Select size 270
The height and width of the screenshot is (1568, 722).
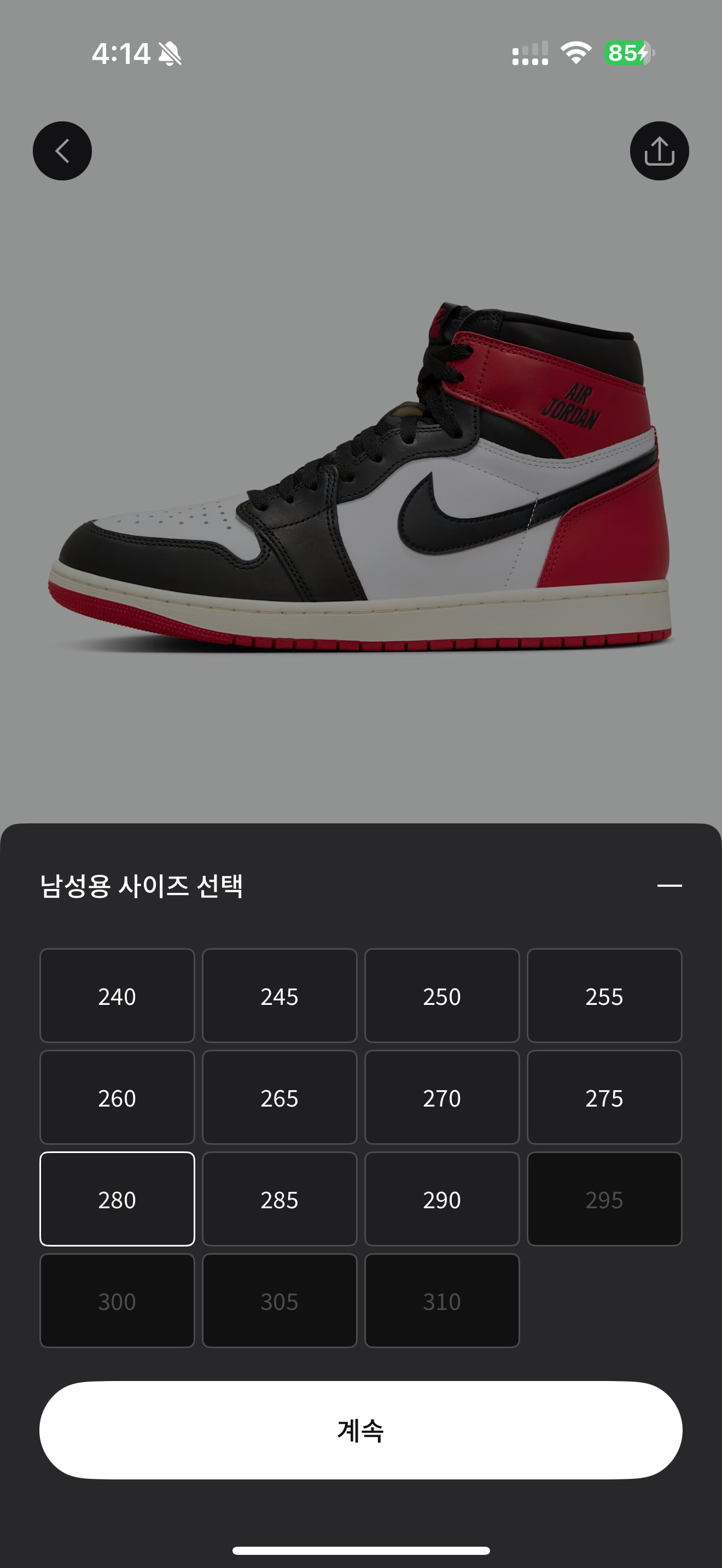click(x=441, y=1097)
